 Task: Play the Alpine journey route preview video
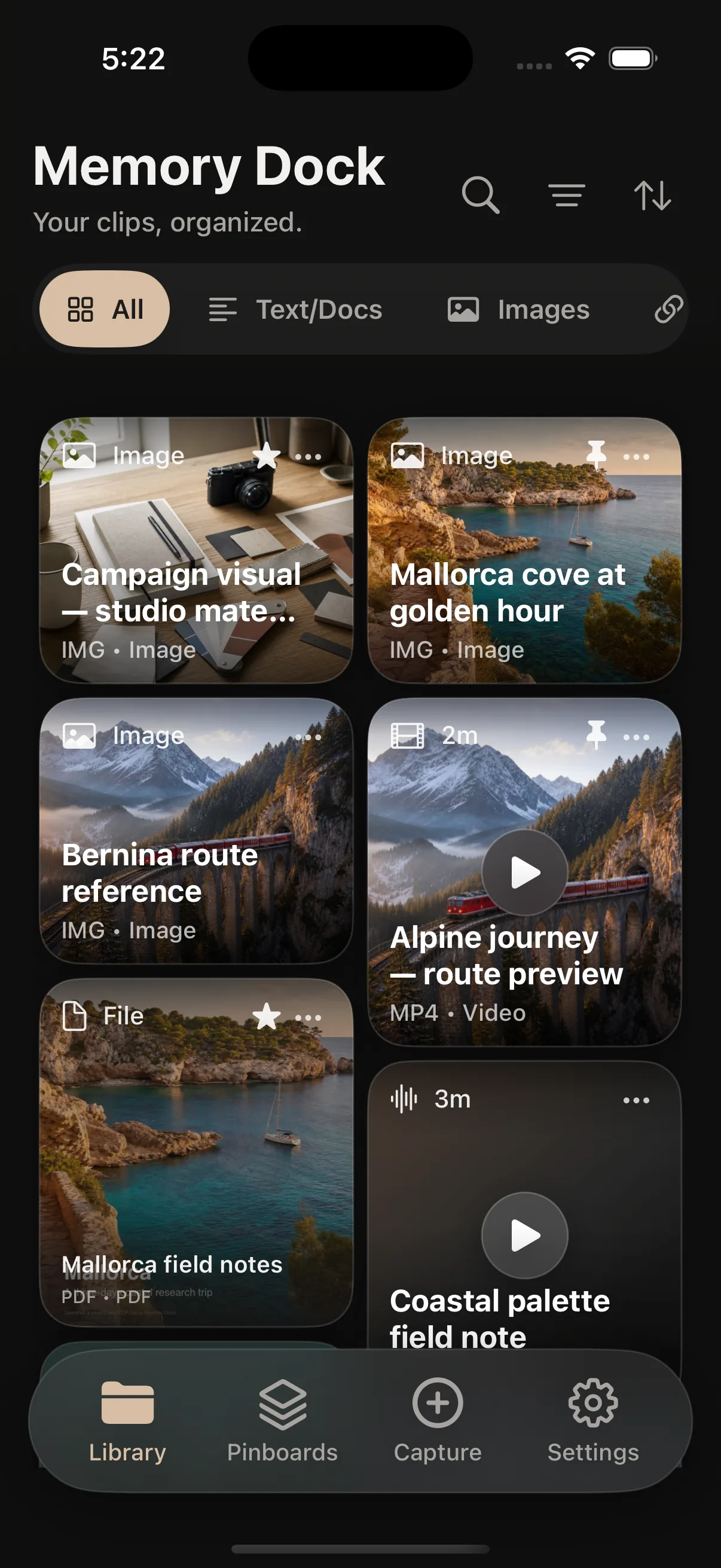524,873
